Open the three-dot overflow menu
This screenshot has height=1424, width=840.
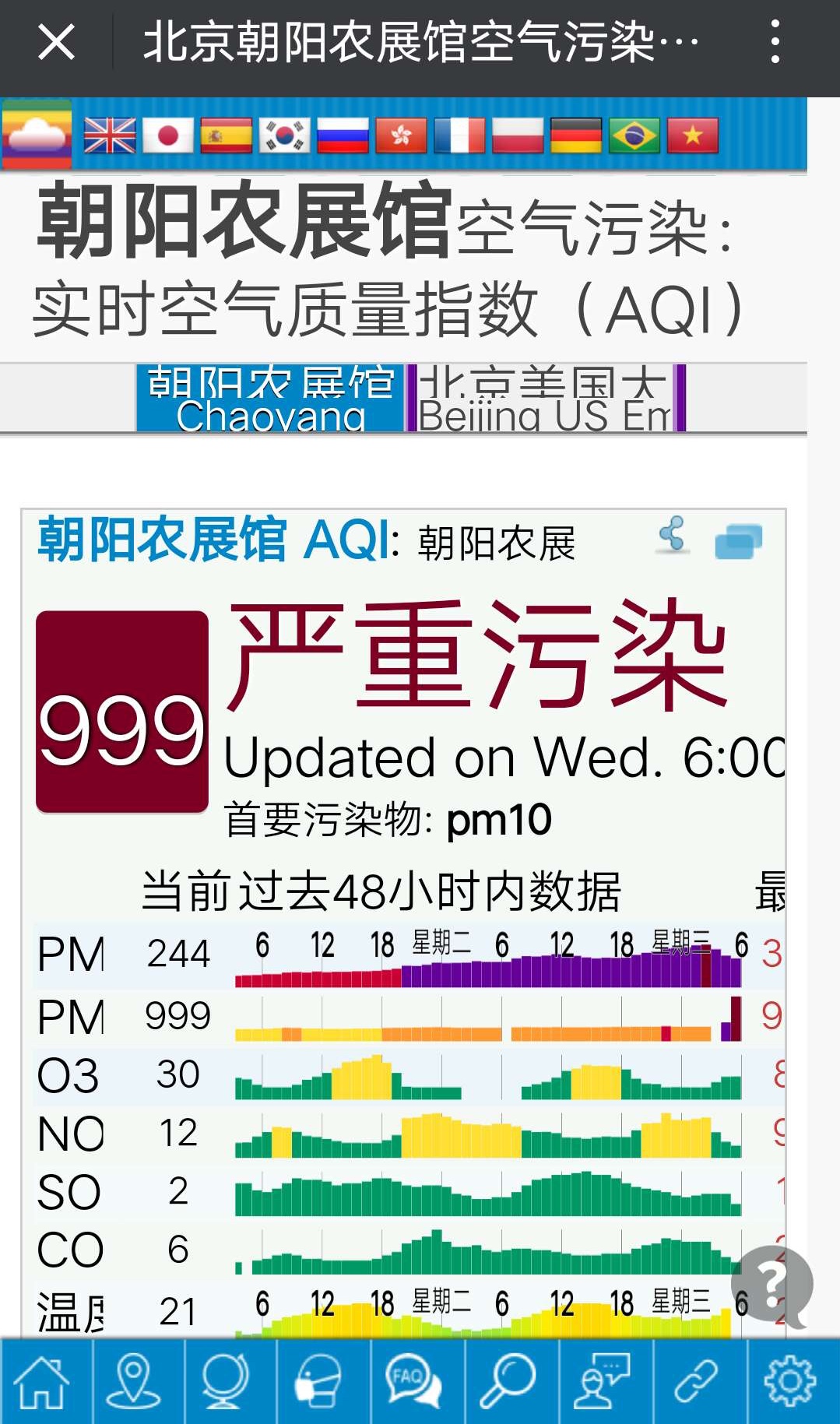coord(775,42)
